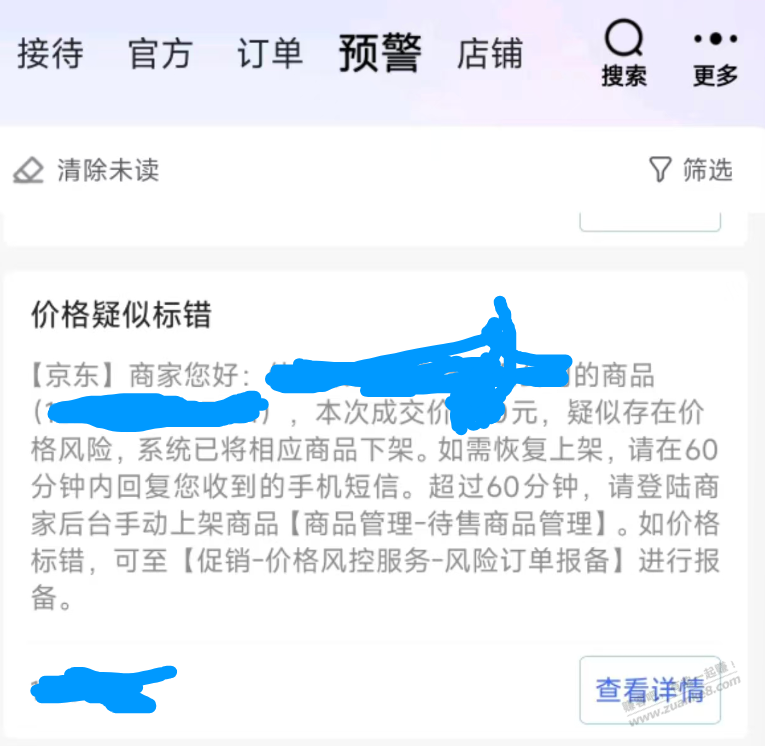
Task: Open the 筛选 filter
Action: (691, 170)
